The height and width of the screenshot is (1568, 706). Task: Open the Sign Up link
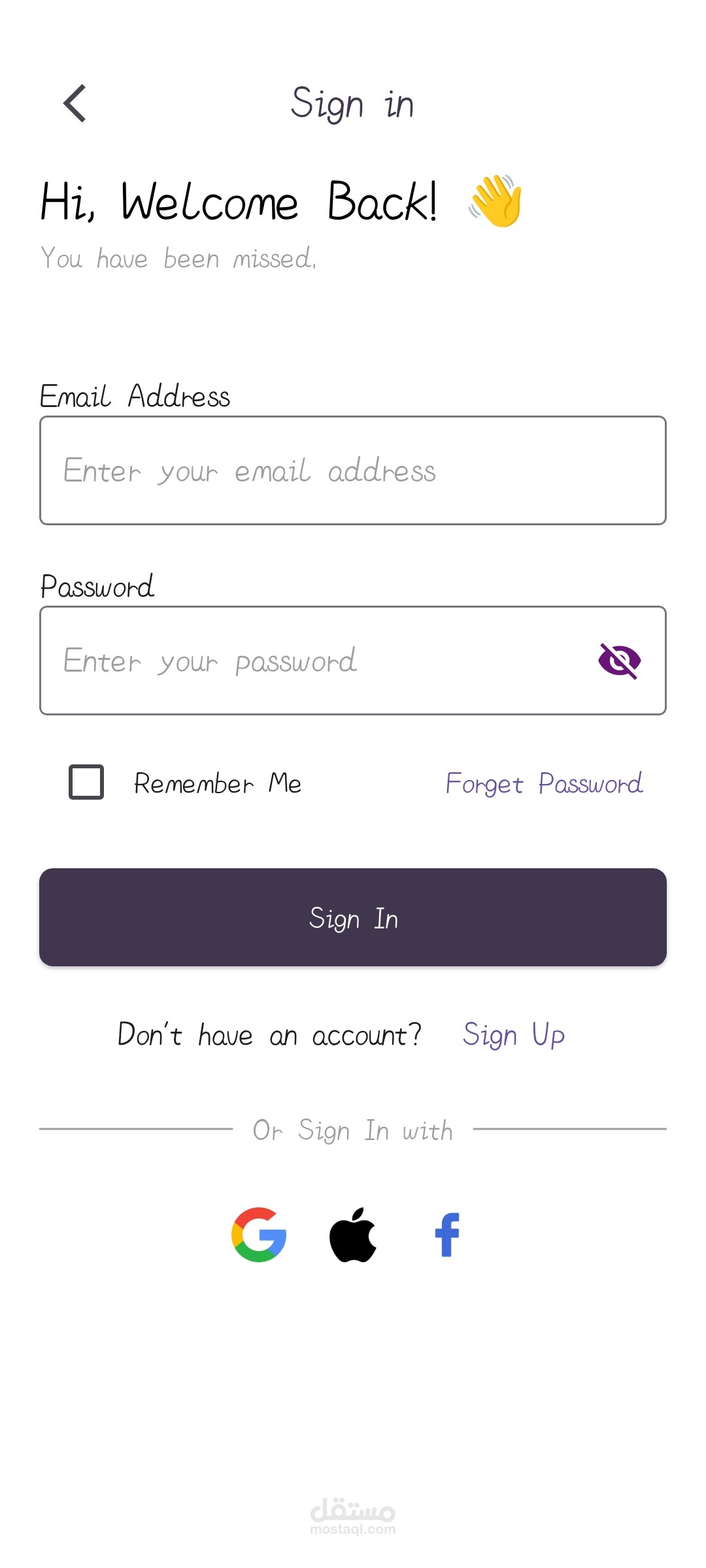point(514,1035)
